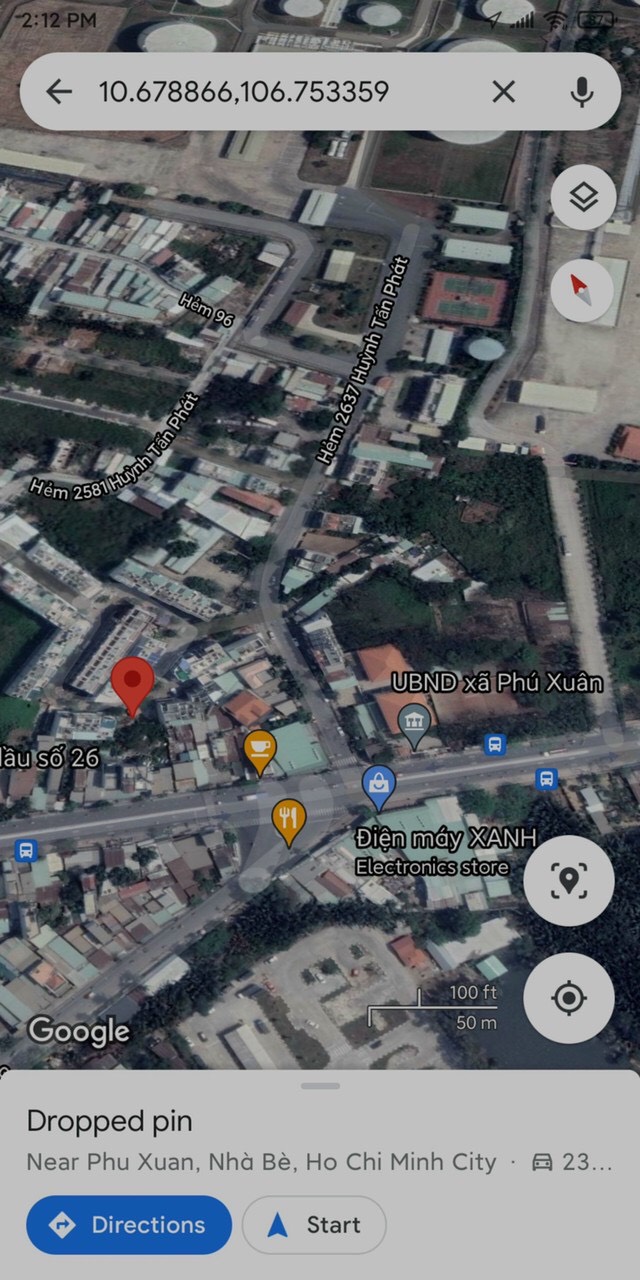Open the Điện máy XANH store marker
The width and height of the screenshot is (640, 1280).
[x=379, y=789]
